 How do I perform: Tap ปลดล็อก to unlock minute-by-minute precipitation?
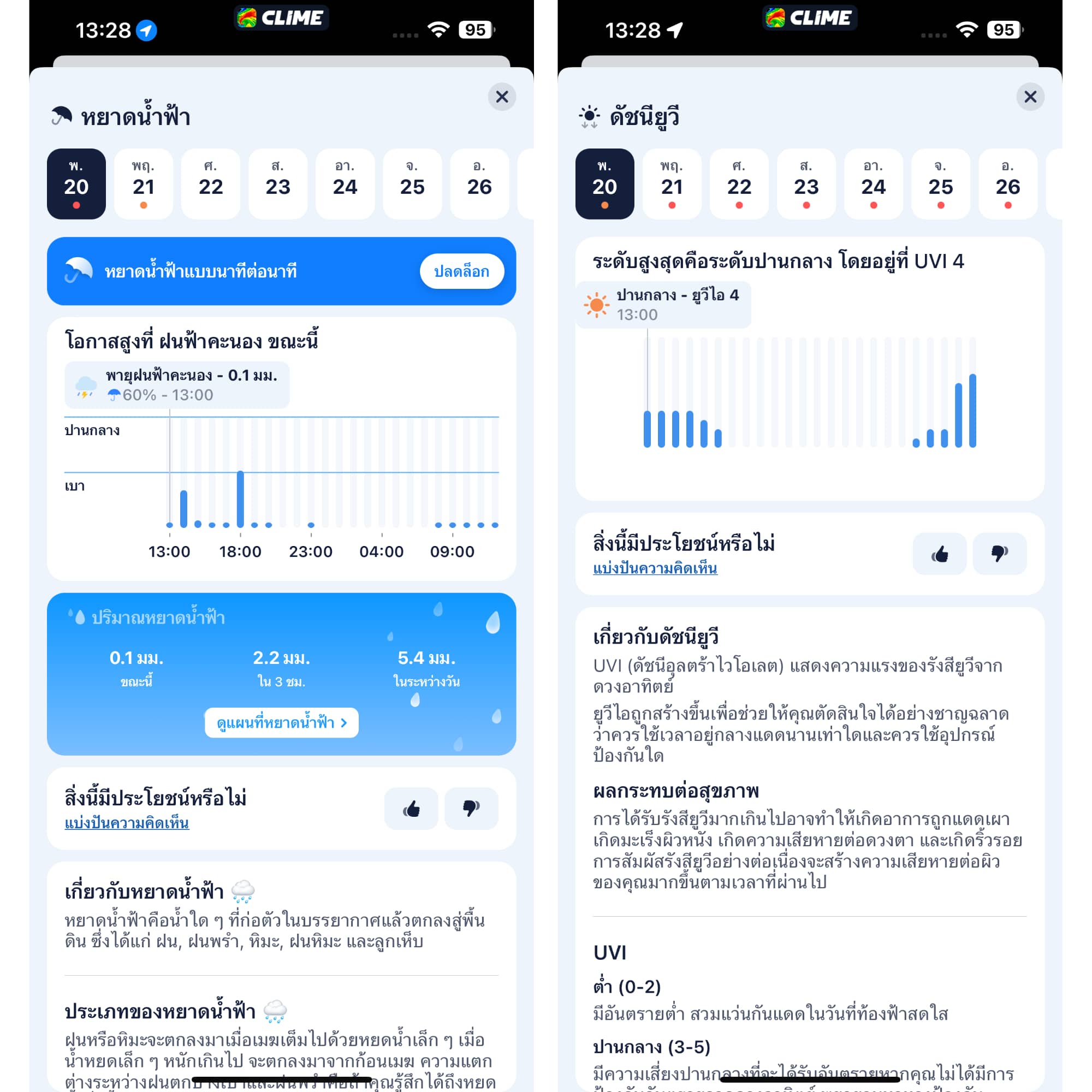click(x=461, y=271)
